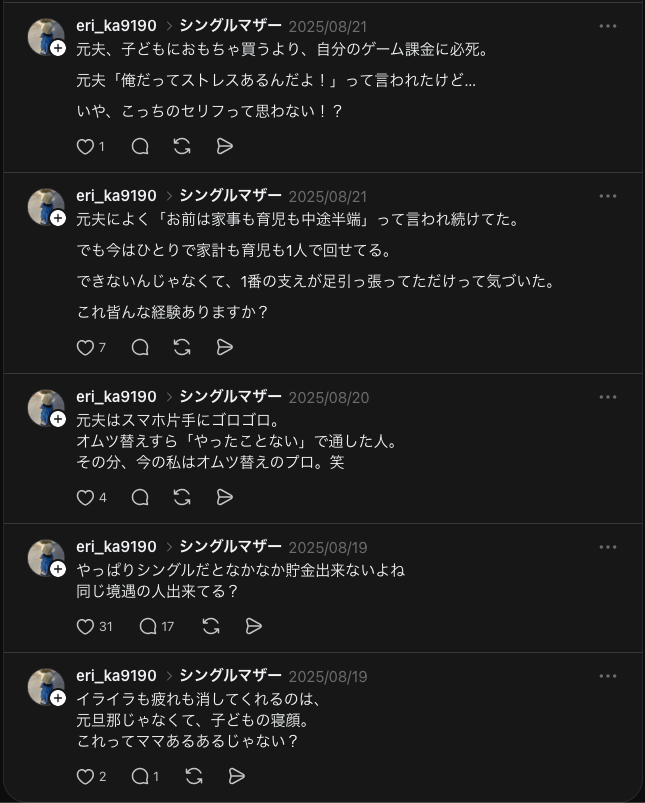Screen dimensions: 645x803
Task: Like the 子どもの寝顔 post
Action: coord(85,777)
